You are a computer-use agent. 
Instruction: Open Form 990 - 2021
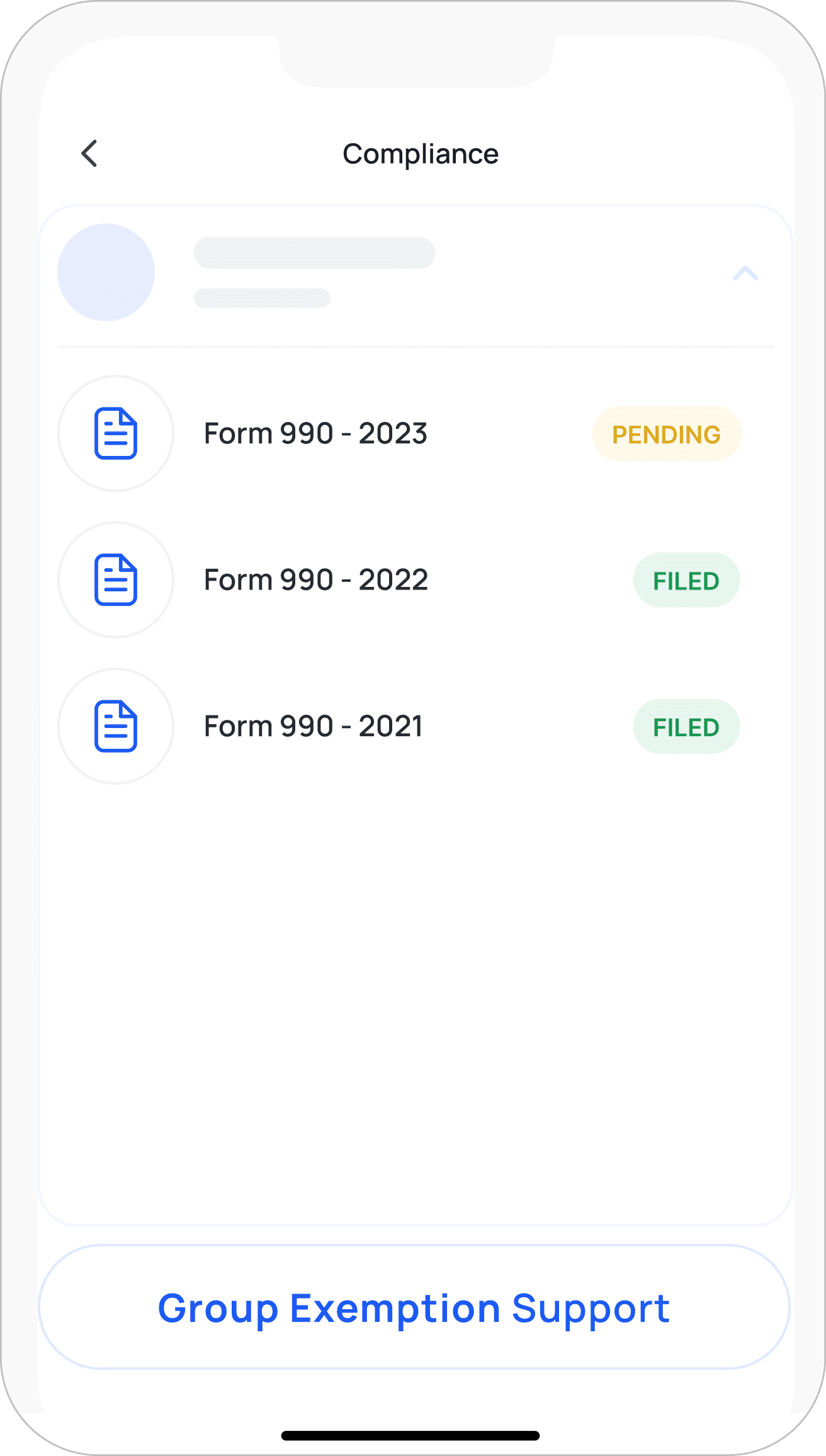(x=400, y=726)
